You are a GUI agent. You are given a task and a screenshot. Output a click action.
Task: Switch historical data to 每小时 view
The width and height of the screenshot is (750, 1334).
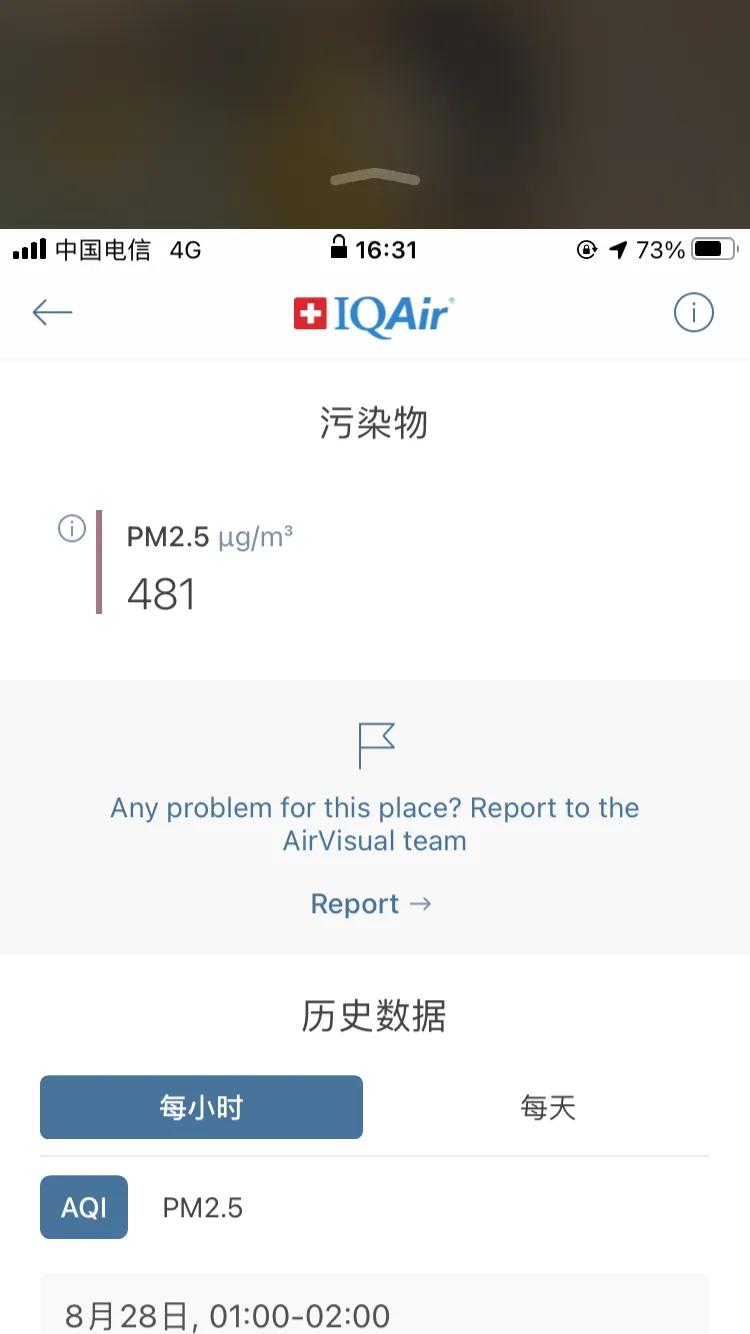(x=200, y=1107)
